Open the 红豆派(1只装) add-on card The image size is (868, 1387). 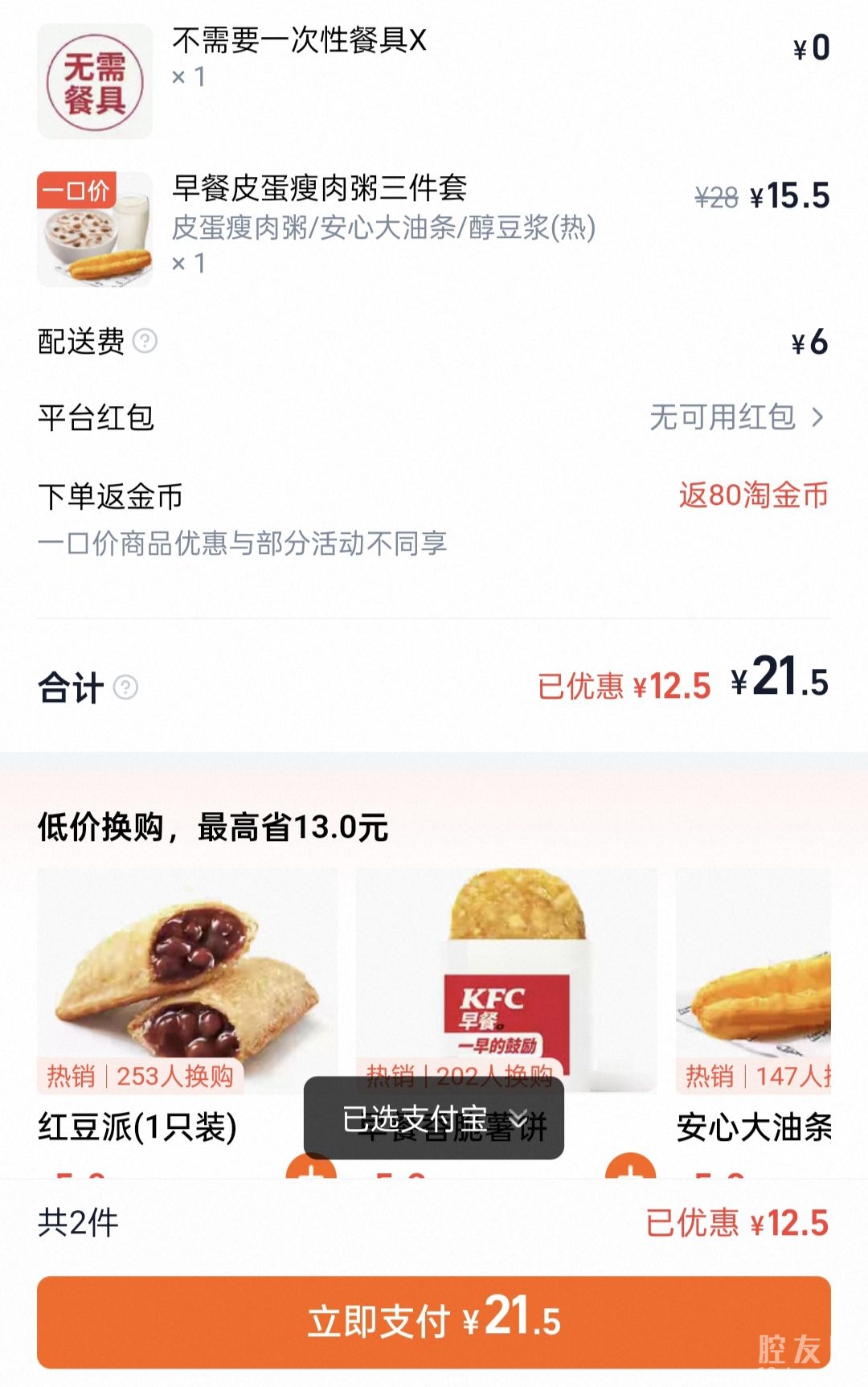(x=186, y=981)
